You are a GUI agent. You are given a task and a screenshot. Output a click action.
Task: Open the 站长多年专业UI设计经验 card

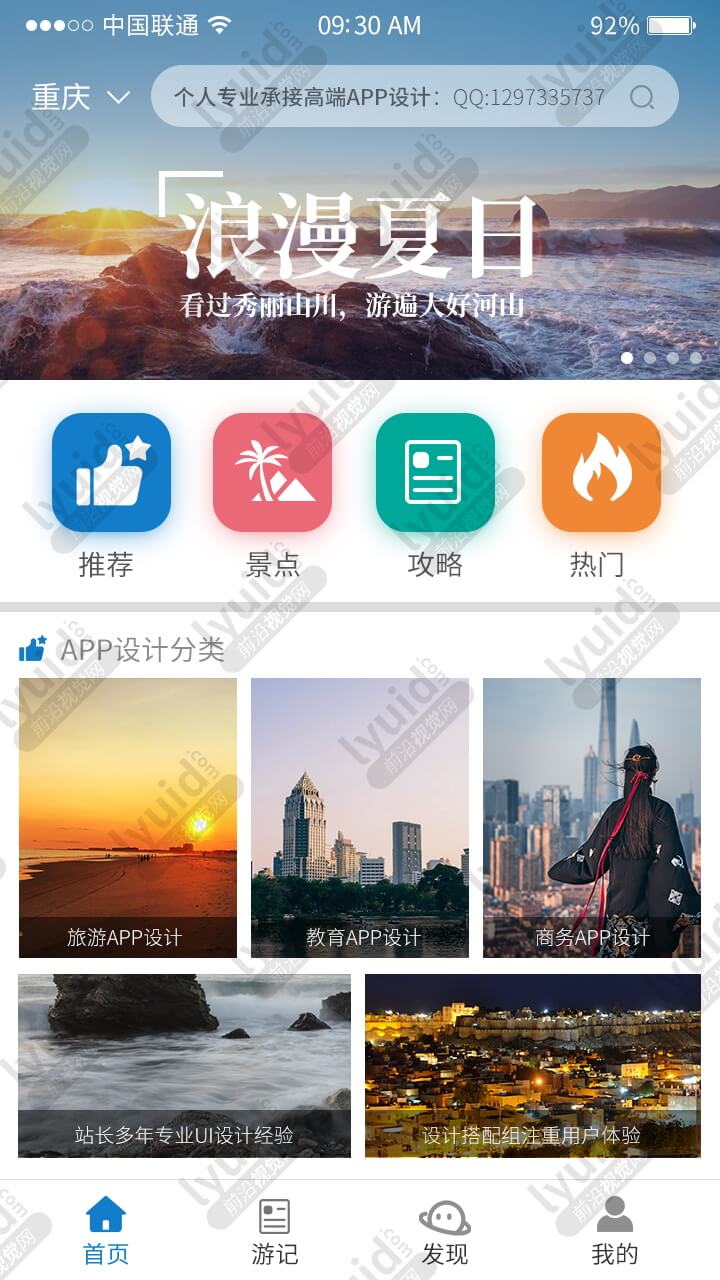[x=184, y=1066]
